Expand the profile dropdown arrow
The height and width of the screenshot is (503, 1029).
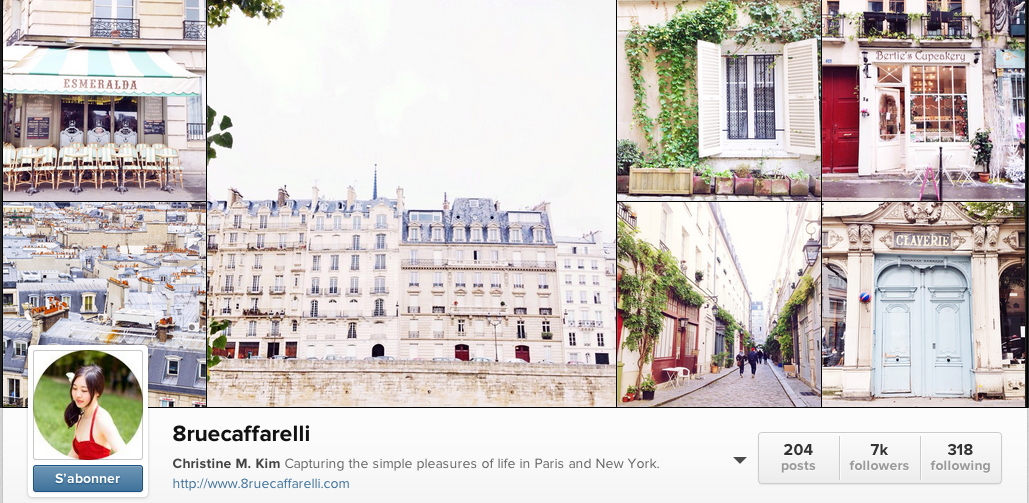[x=740, y=460]
